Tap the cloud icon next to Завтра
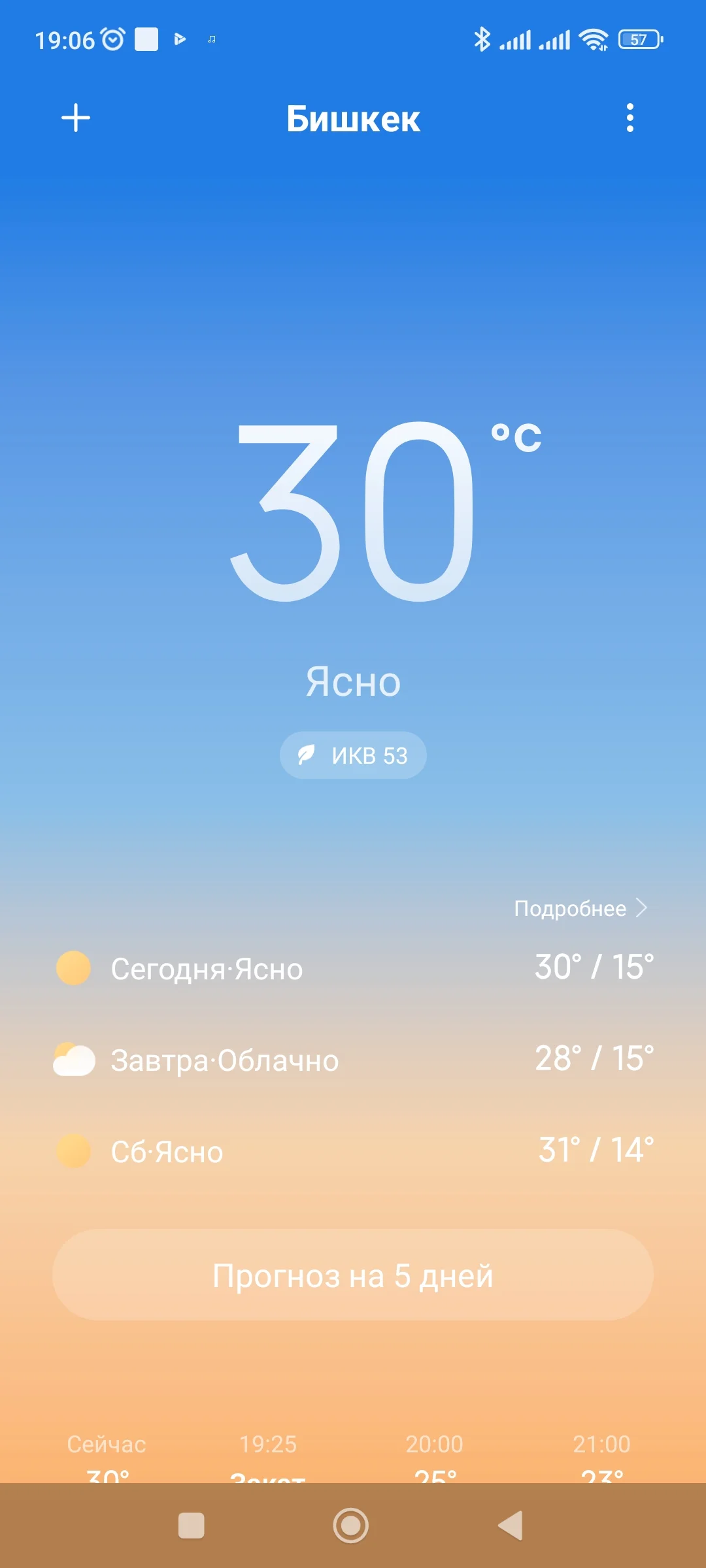Screen dimensions: 706x1568 point(74,1060)
